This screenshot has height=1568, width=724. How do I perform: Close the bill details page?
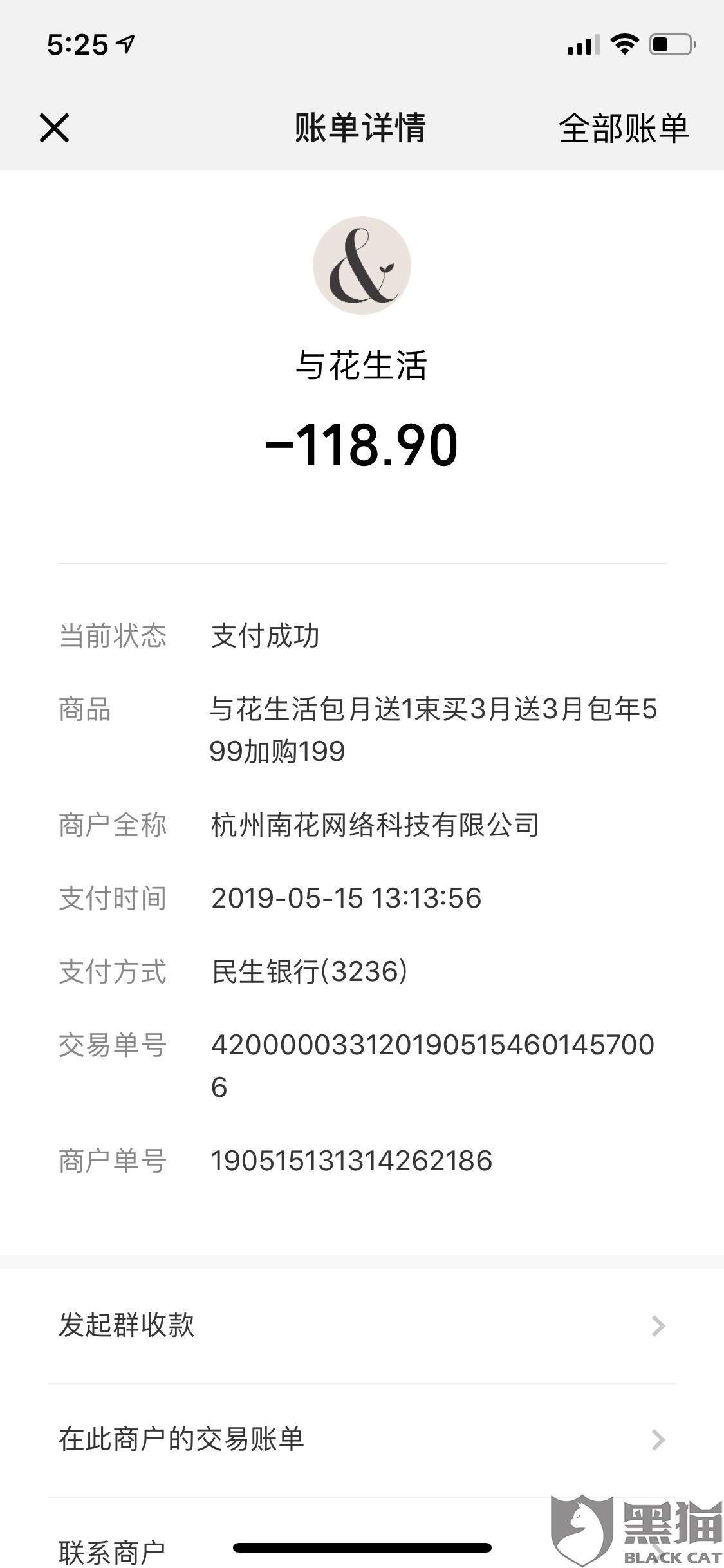pos(54,127)
